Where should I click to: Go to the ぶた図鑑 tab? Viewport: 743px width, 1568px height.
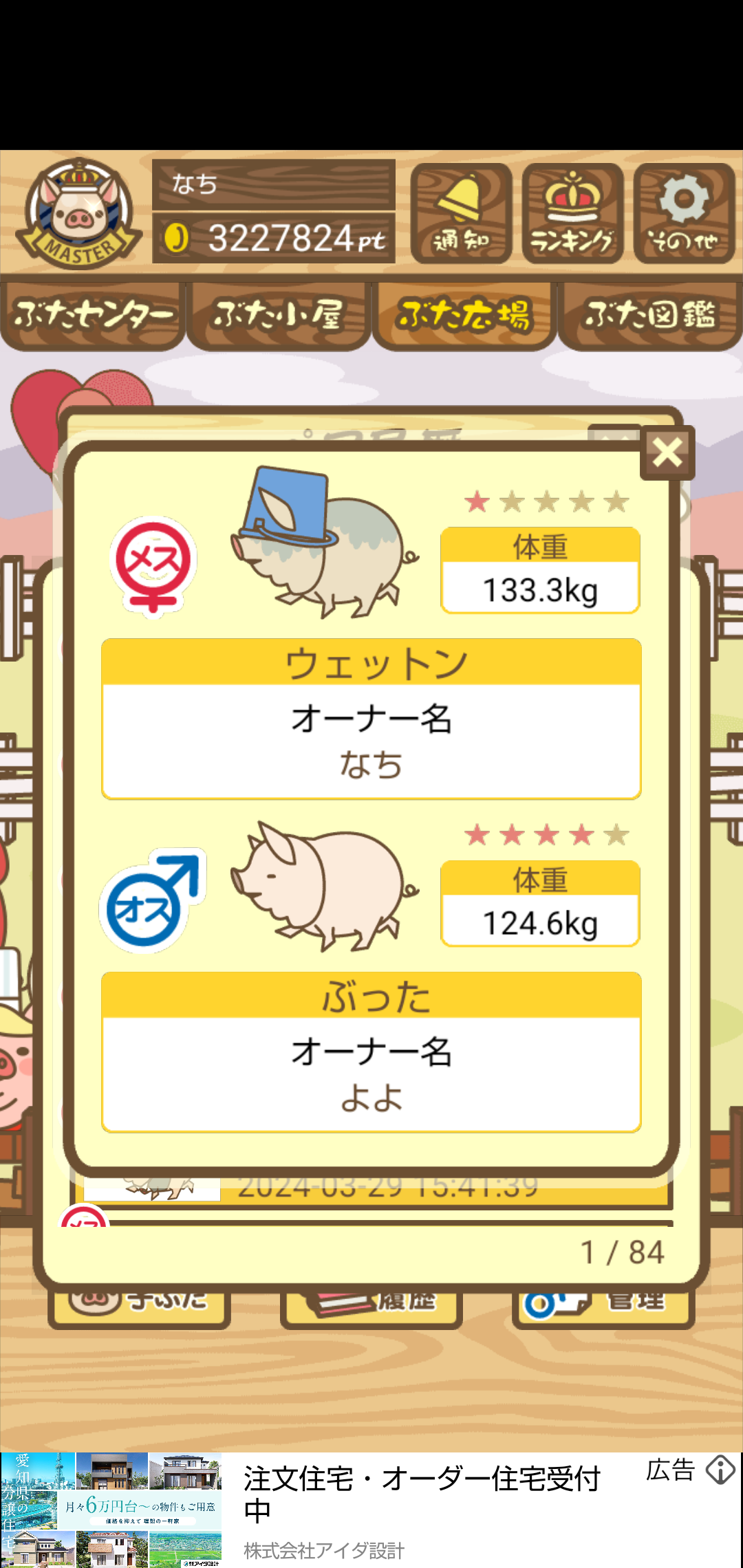click(650, 316)
